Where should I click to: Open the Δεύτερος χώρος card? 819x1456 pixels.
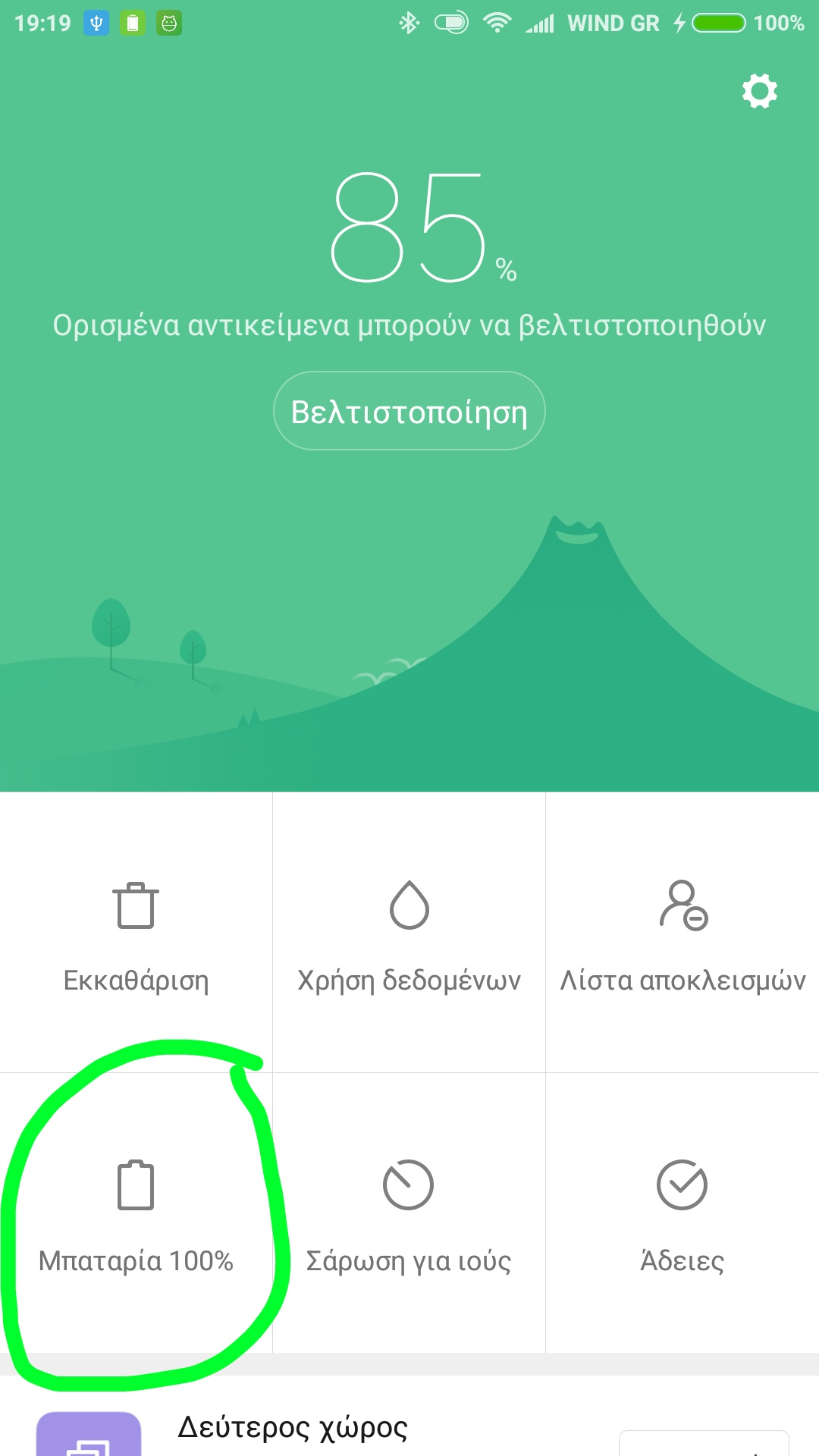click(x=293, y=1427)
